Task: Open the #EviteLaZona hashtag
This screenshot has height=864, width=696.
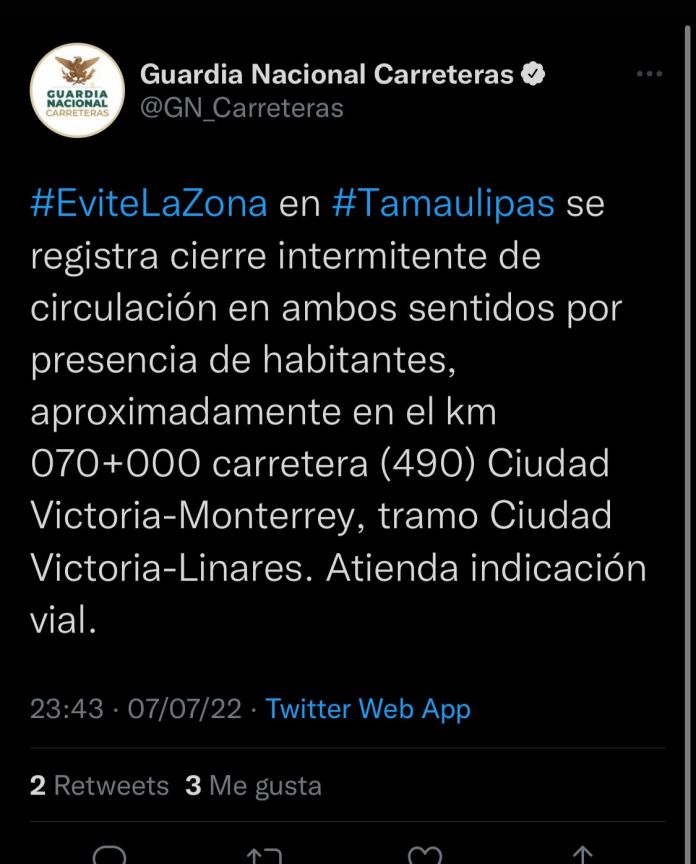Action: (149, 203)
